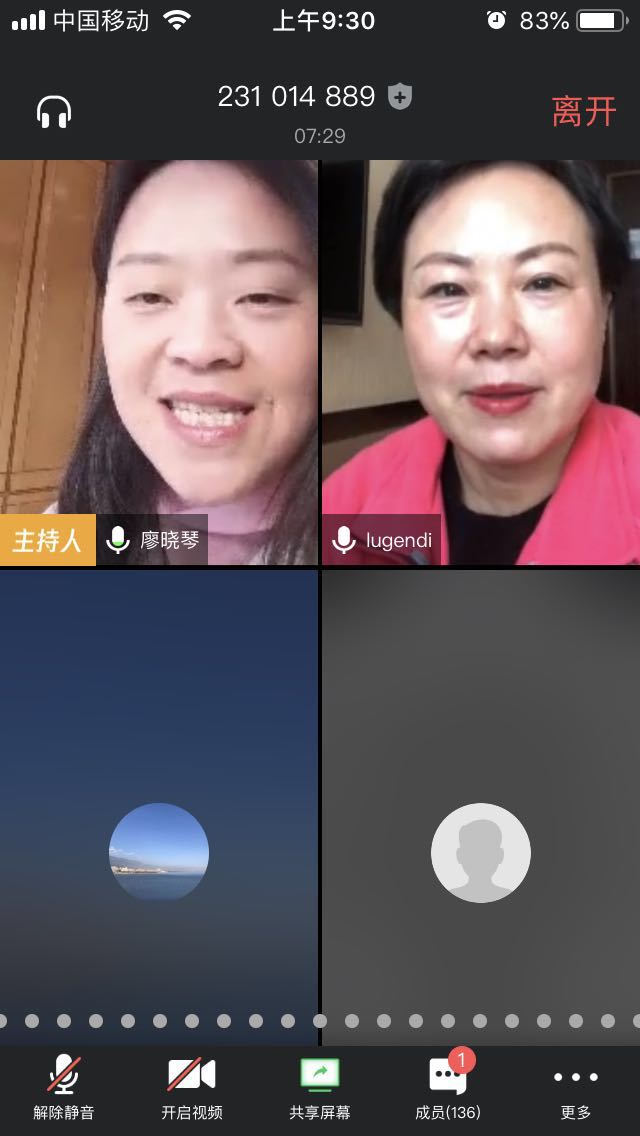Screen dimensions: 640x1136
Task: Open meeting security info shield
Action: coord(400,97)
